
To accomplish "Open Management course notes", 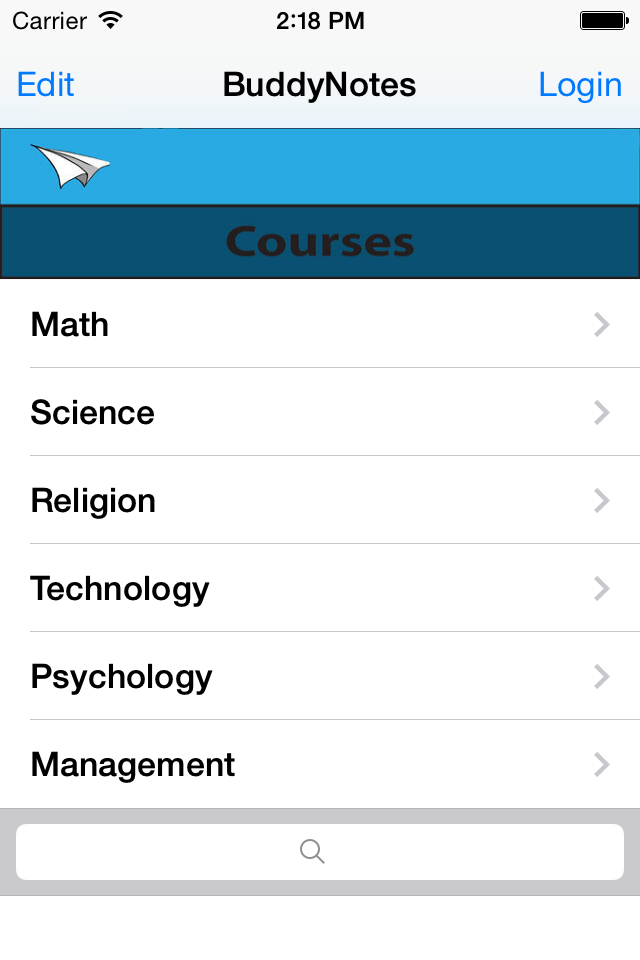I will 320,764.
